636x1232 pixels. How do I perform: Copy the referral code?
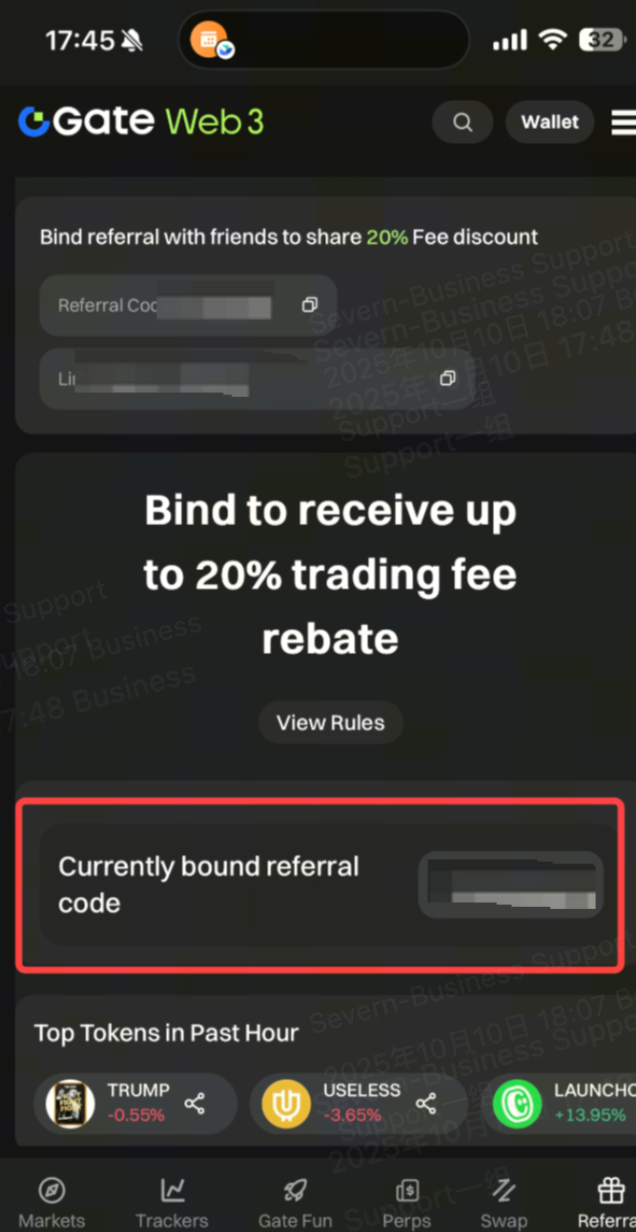[x=310, y=305]
